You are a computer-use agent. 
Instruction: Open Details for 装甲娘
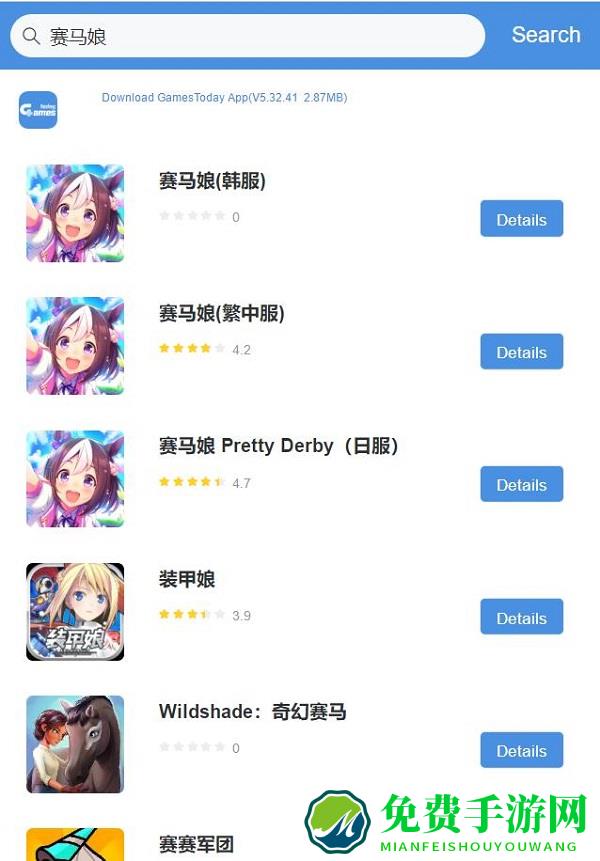521,618
